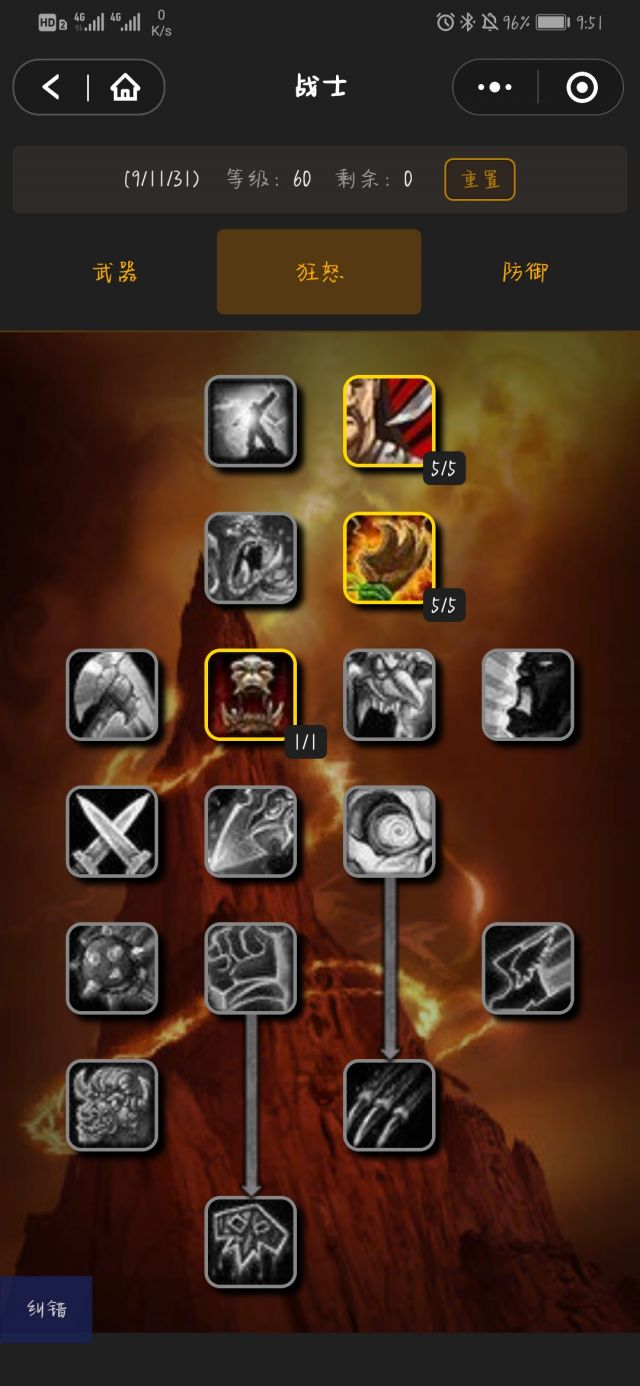Screen dimensions: 640x1386
Task: Switch to the 武器 tab
Action: tap(115, 272)
